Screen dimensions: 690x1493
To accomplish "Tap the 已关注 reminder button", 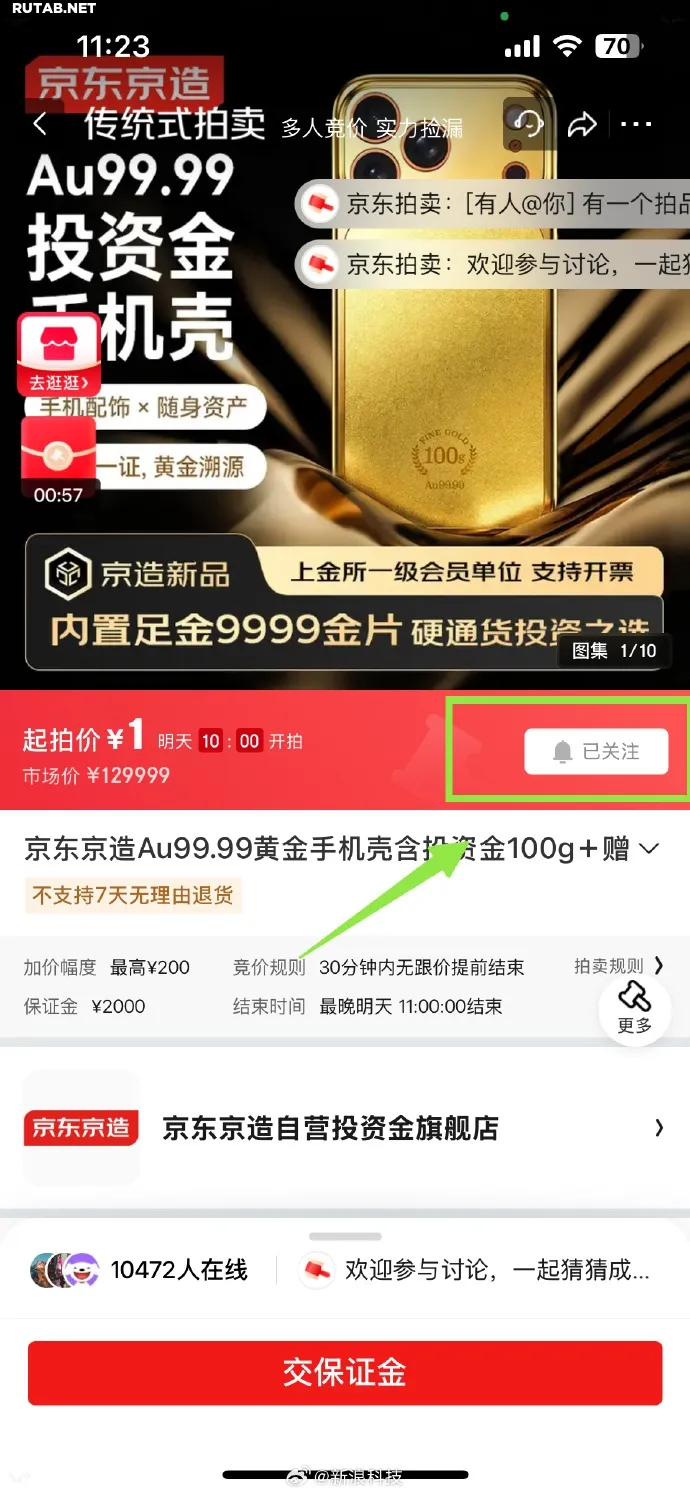I will (596, 751).
